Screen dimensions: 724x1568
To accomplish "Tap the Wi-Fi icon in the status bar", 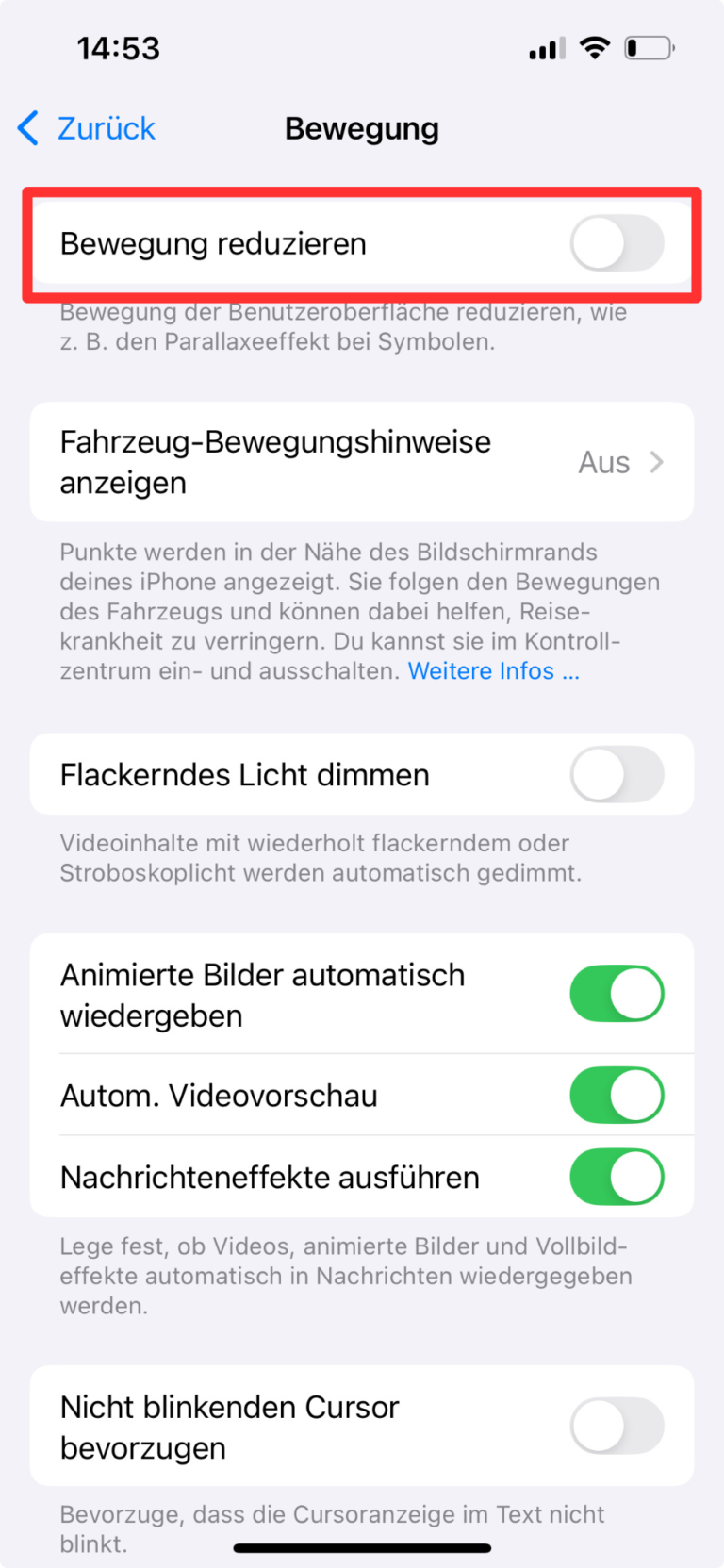I will (x=594, y=47).
